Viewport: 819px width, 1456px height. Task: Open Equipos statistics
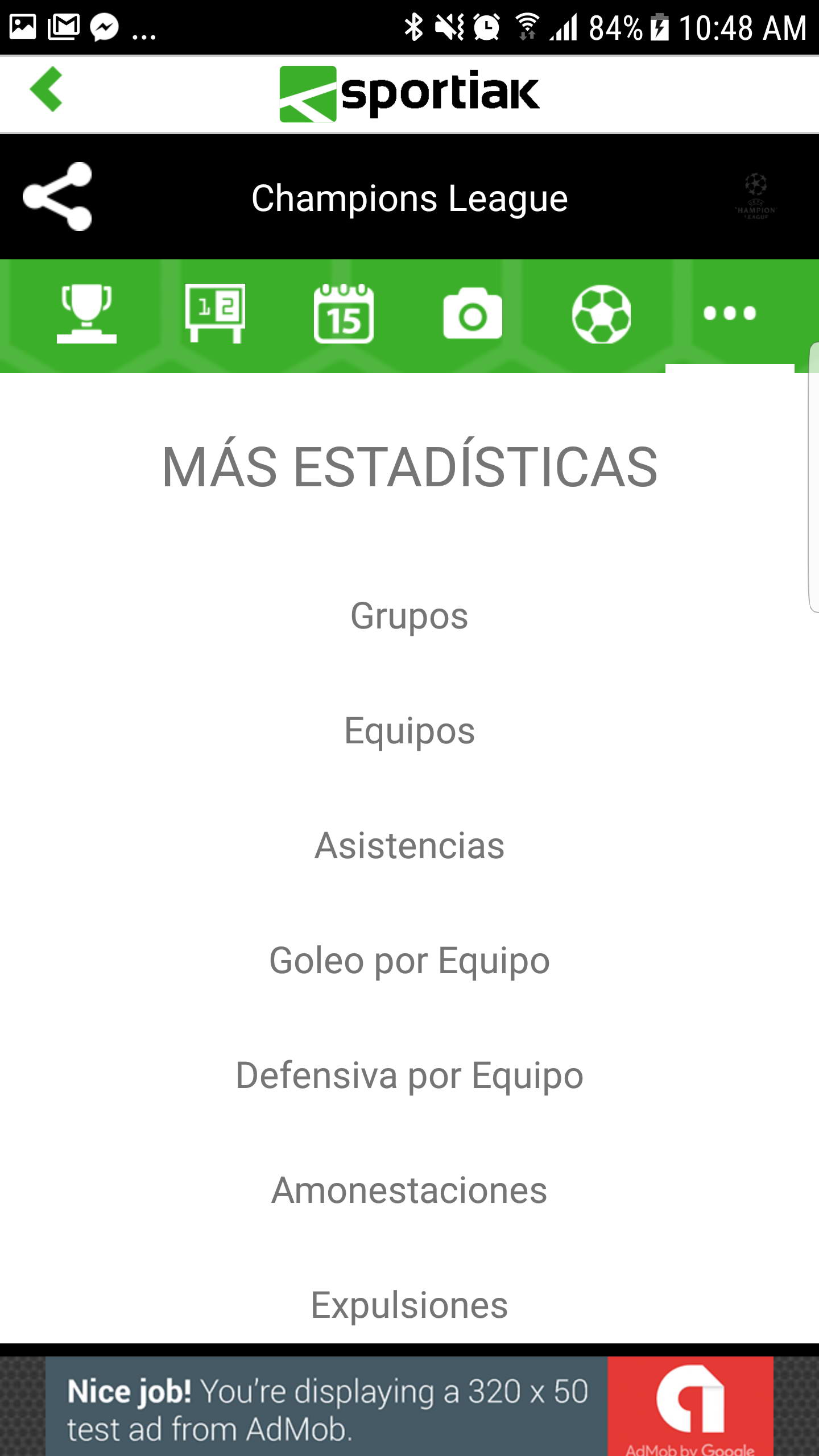(409, 731)
